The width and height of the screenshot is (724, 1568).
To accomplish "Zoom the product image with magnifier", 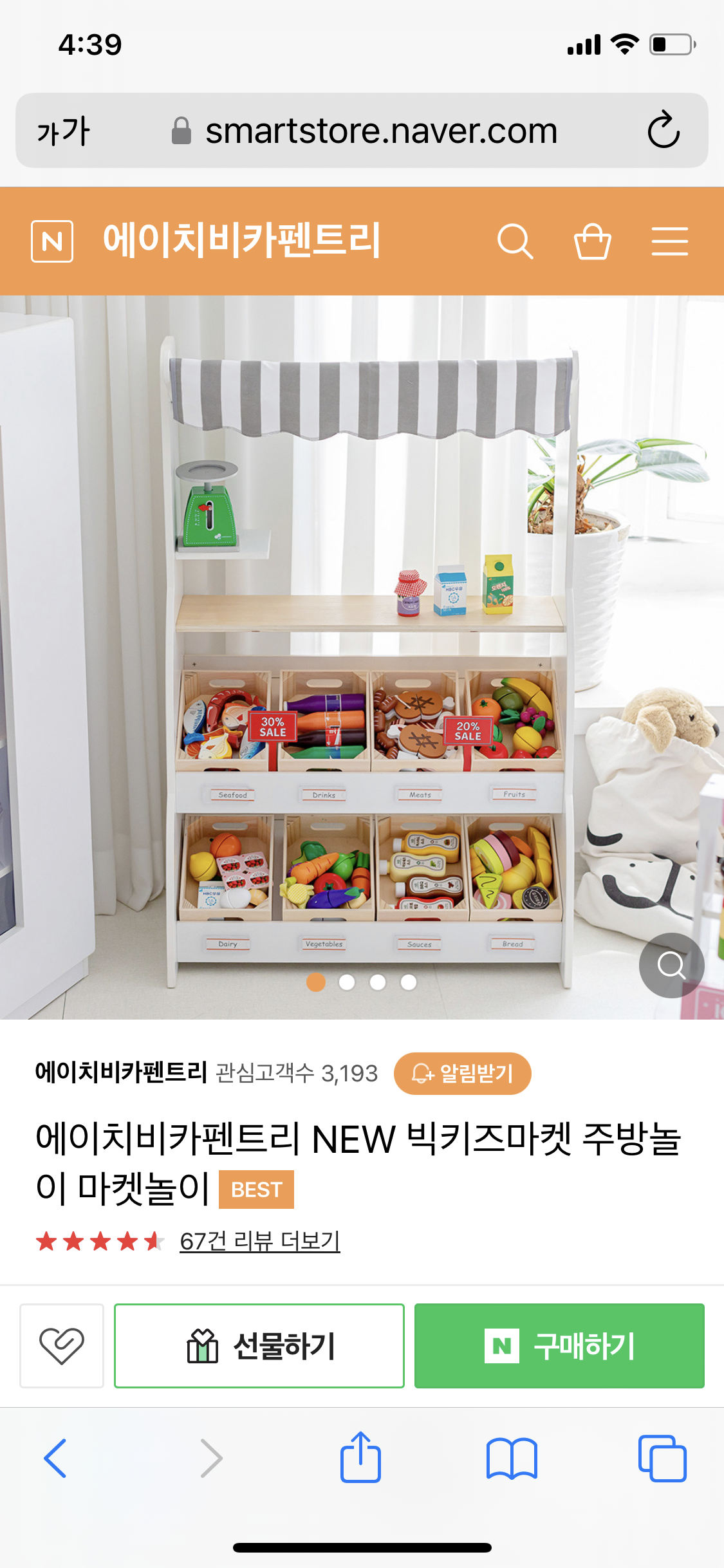I will coord(671,965).
